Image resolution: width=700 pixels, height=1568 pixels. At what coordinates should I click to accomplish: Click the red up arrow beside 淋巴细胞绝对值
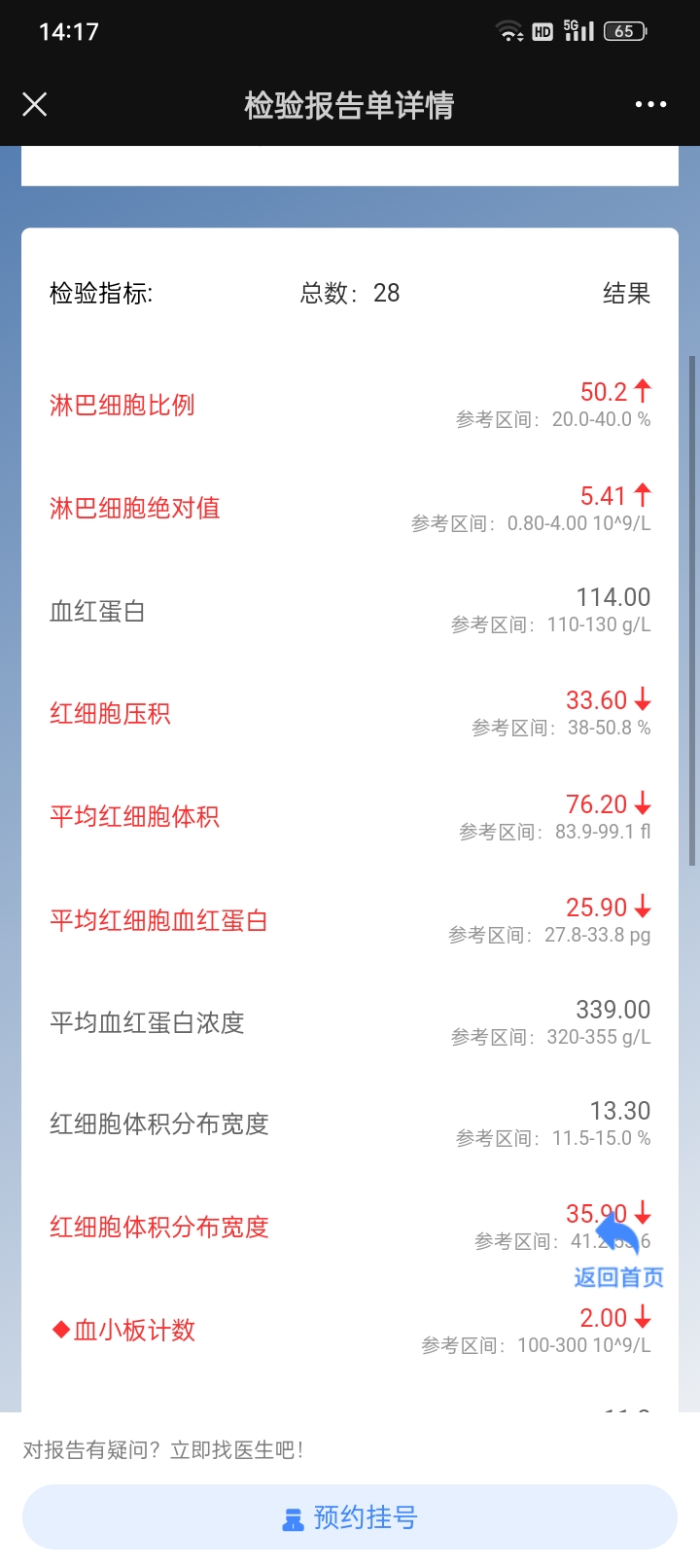[645, 494]
